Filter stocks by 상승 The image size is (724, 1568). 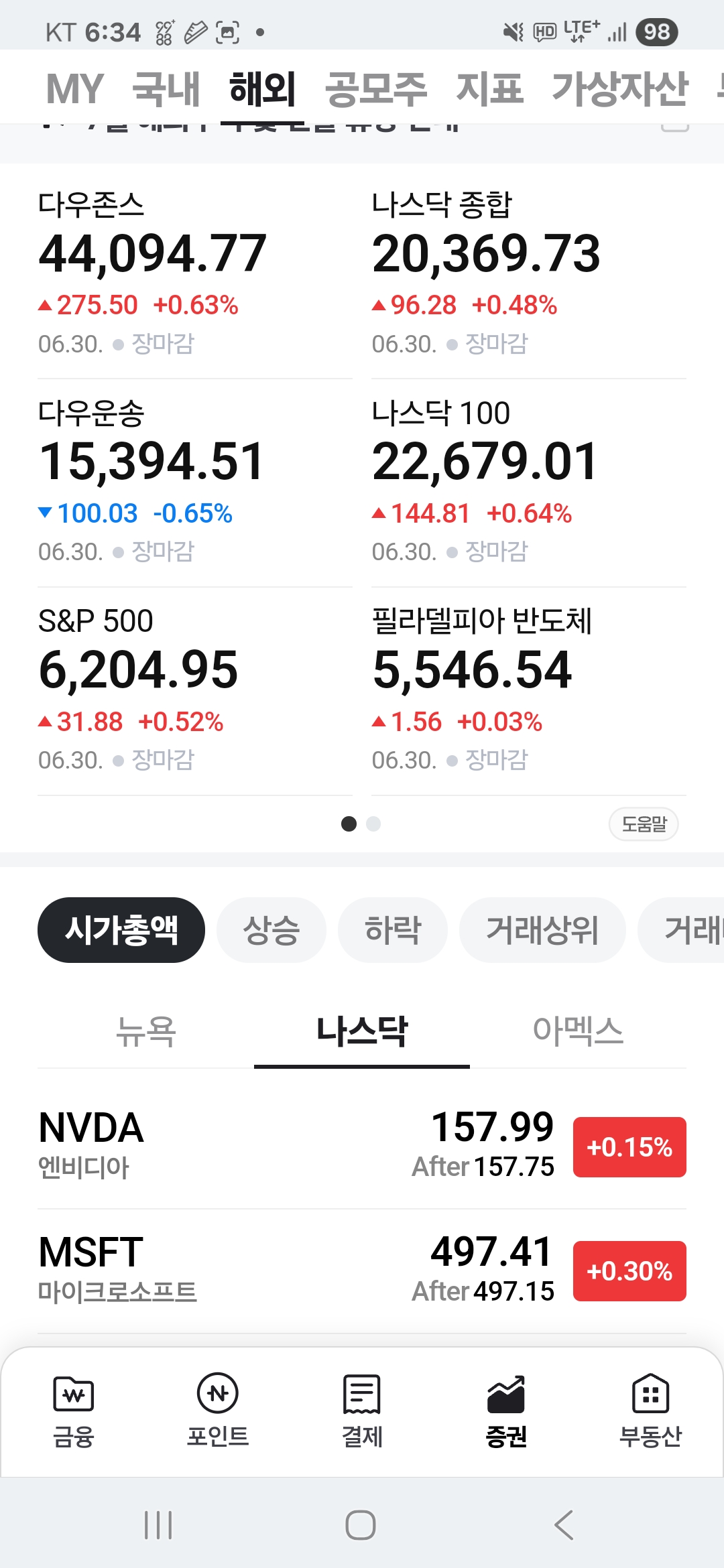[x=271, y=930]
